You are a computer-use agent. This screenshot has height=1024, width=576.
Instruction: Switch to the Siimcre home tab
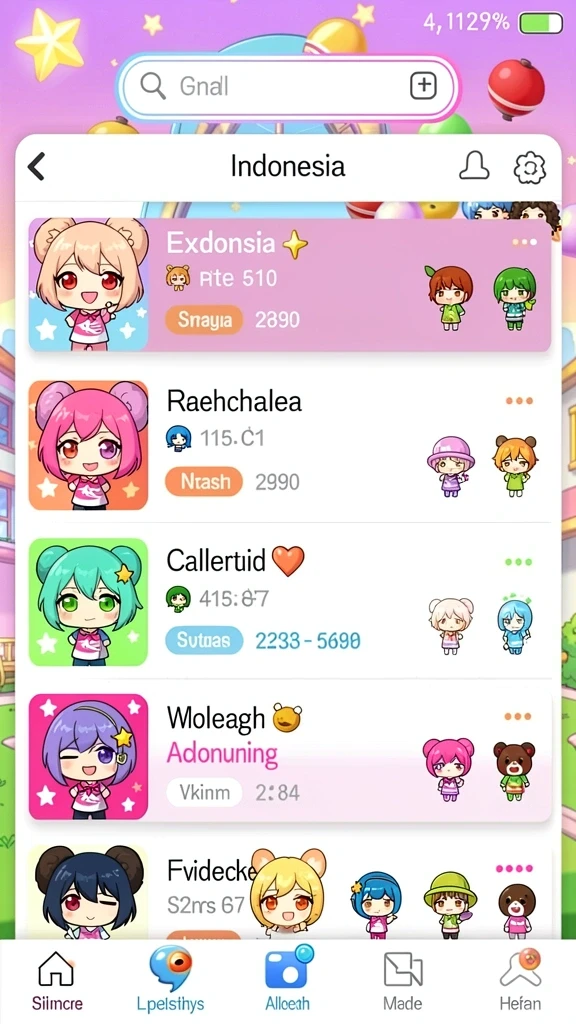click(x=56, y=981)
